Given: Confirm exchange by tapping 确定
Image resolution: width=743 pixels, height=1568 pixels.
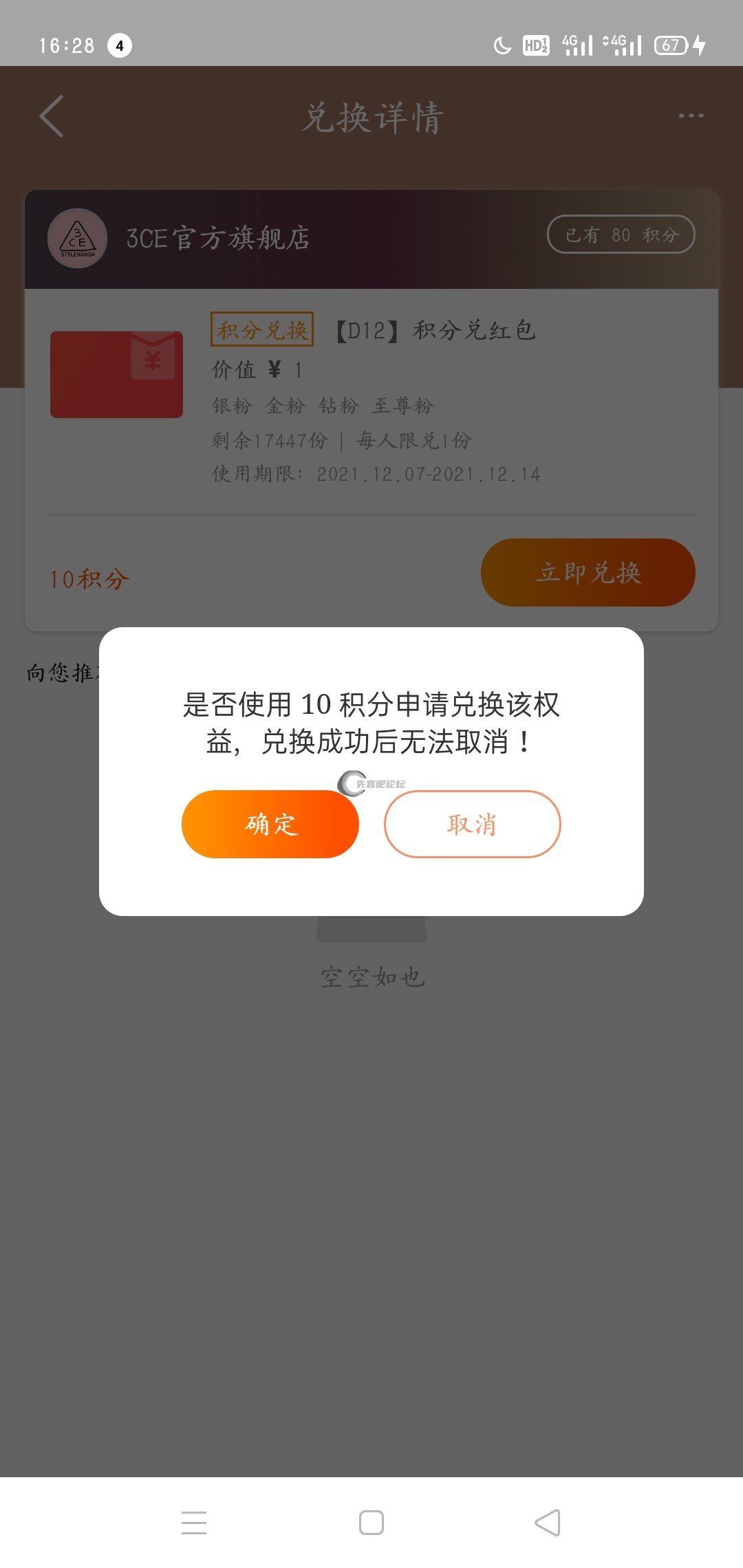Looking at the screenshot, I should (x=270, y=824).
